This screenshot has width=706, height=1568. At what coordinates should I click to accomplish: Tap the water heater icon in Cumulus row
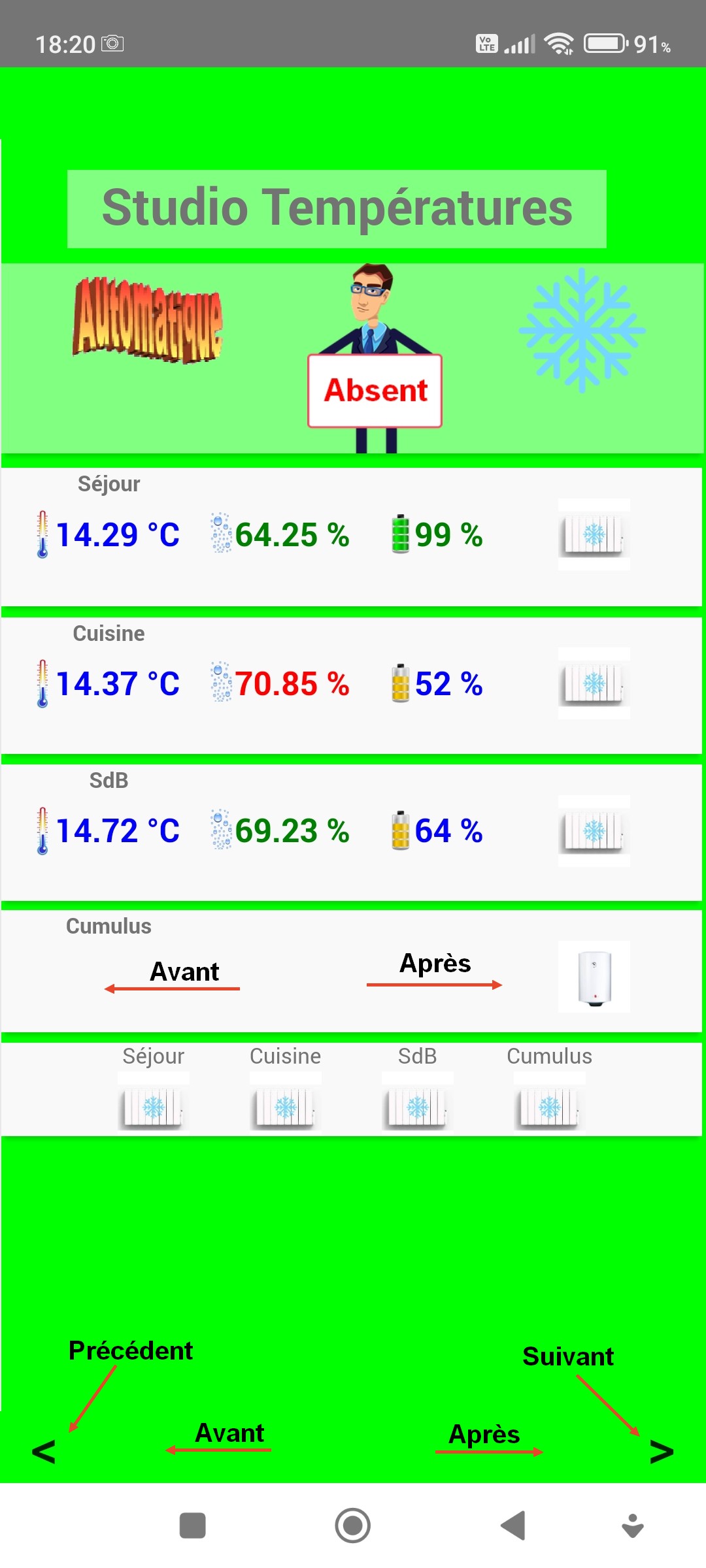pyautogui.click(x=594, y=977)
